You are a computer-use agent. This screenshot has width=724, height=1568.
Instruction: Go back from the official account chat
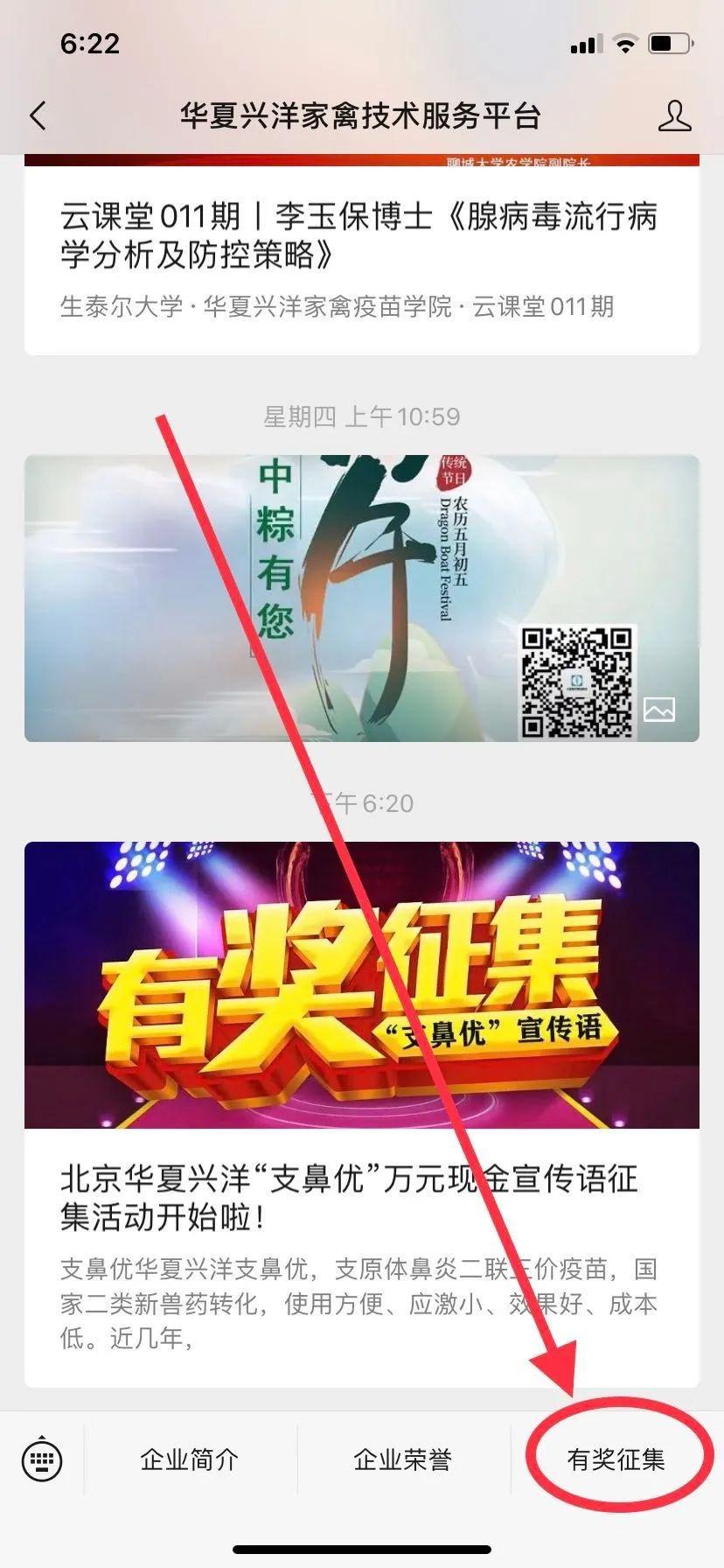38,115
